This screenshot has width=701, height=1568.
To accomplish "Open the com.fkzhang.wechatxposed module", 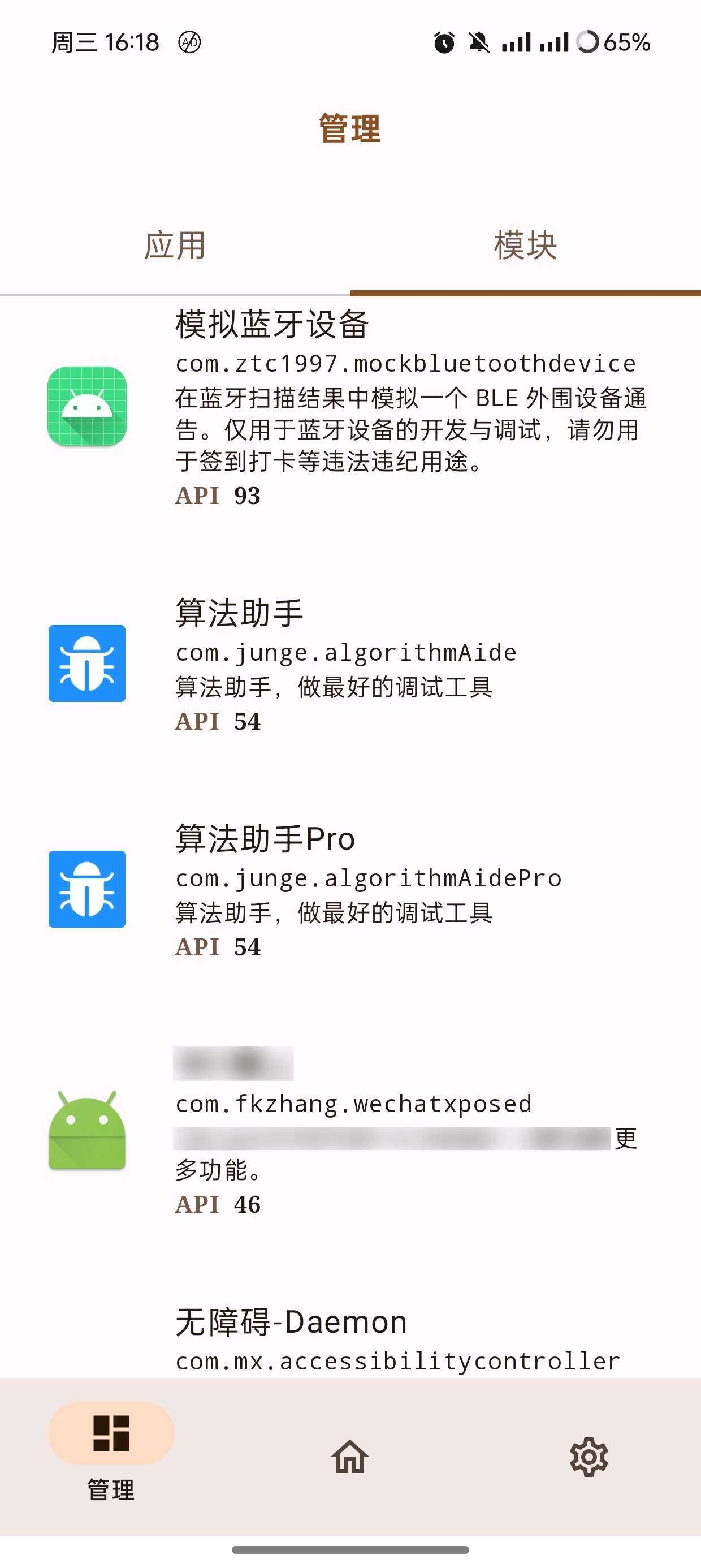I will (350, 1131).
